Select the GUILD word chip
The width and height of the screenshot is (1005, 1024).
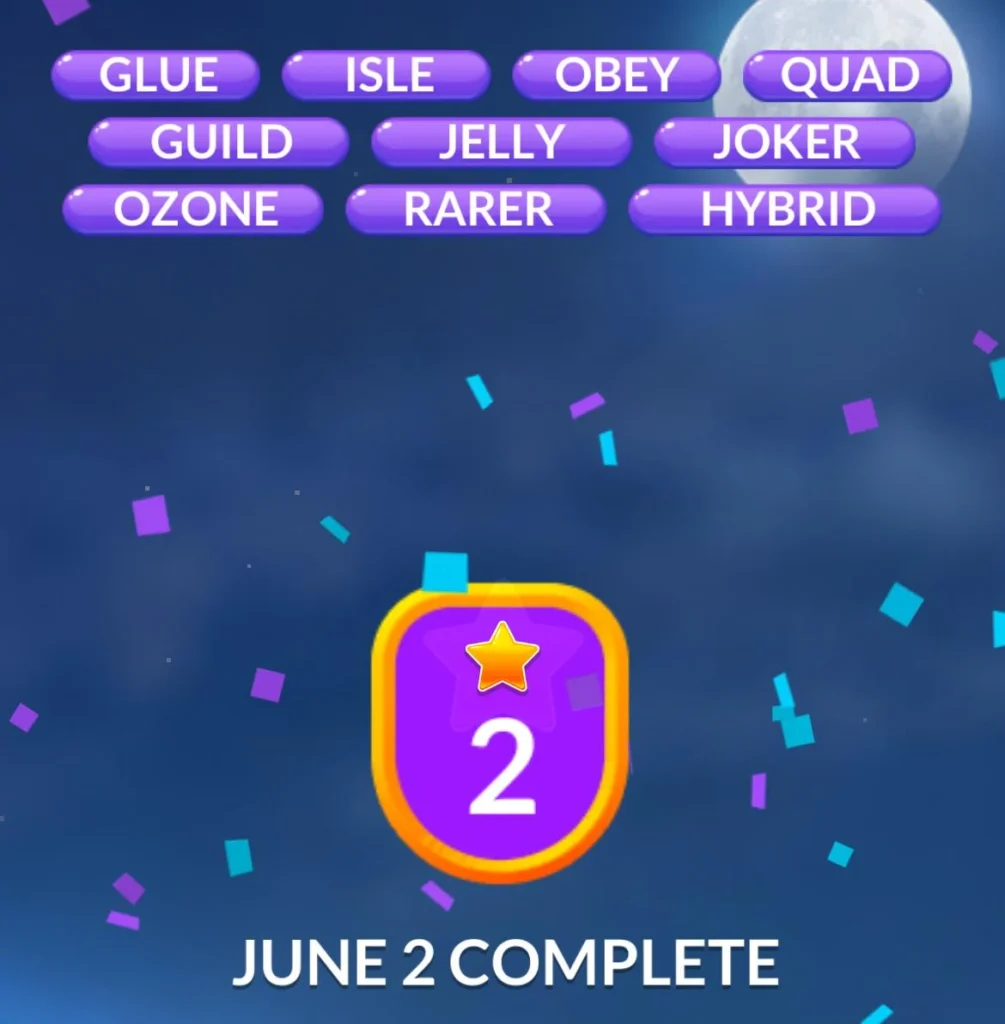coord(219,143)
